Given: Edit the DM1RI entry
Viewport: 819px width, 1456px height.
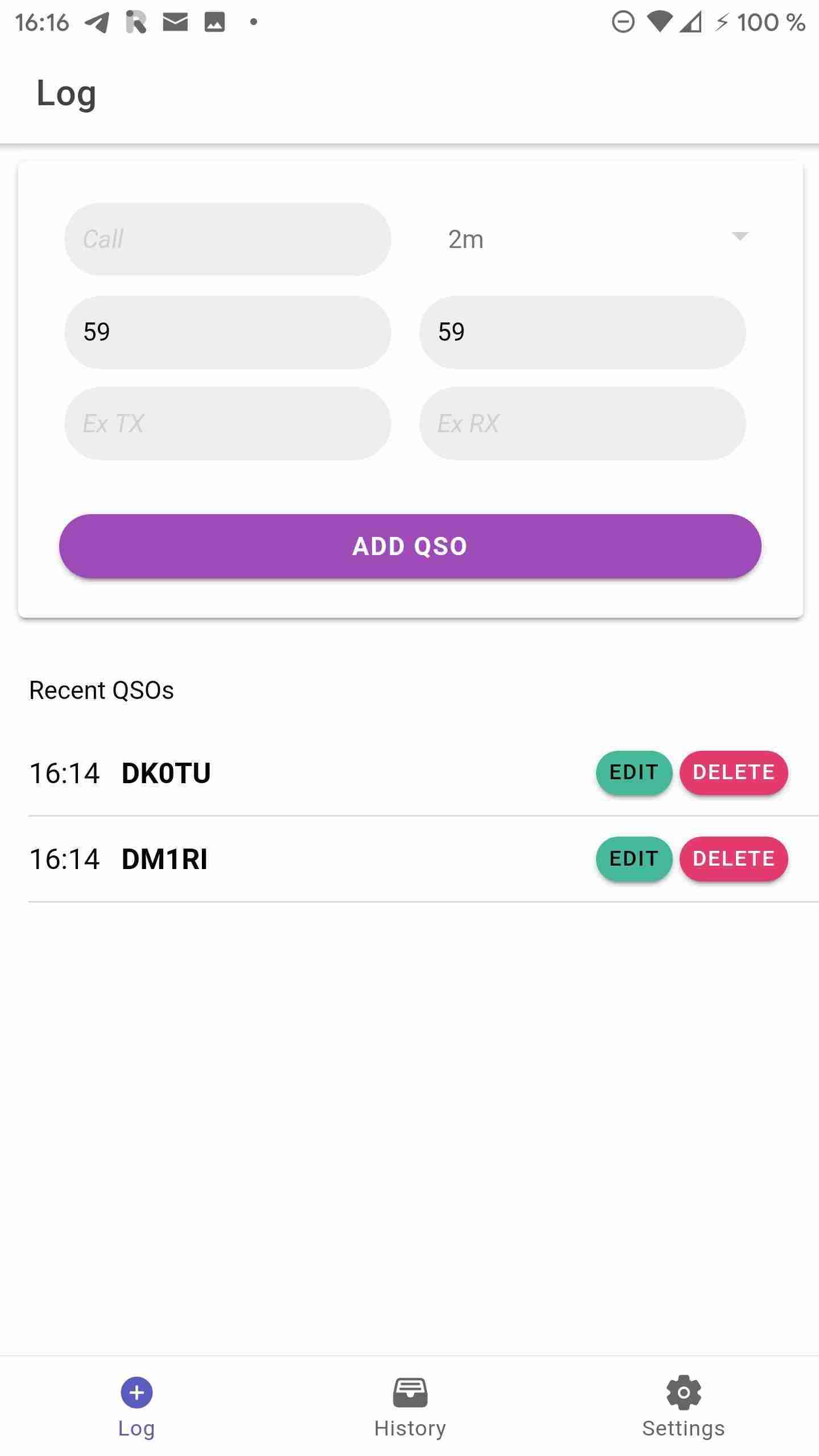Looking at the screenshot, I should [634, 859].
